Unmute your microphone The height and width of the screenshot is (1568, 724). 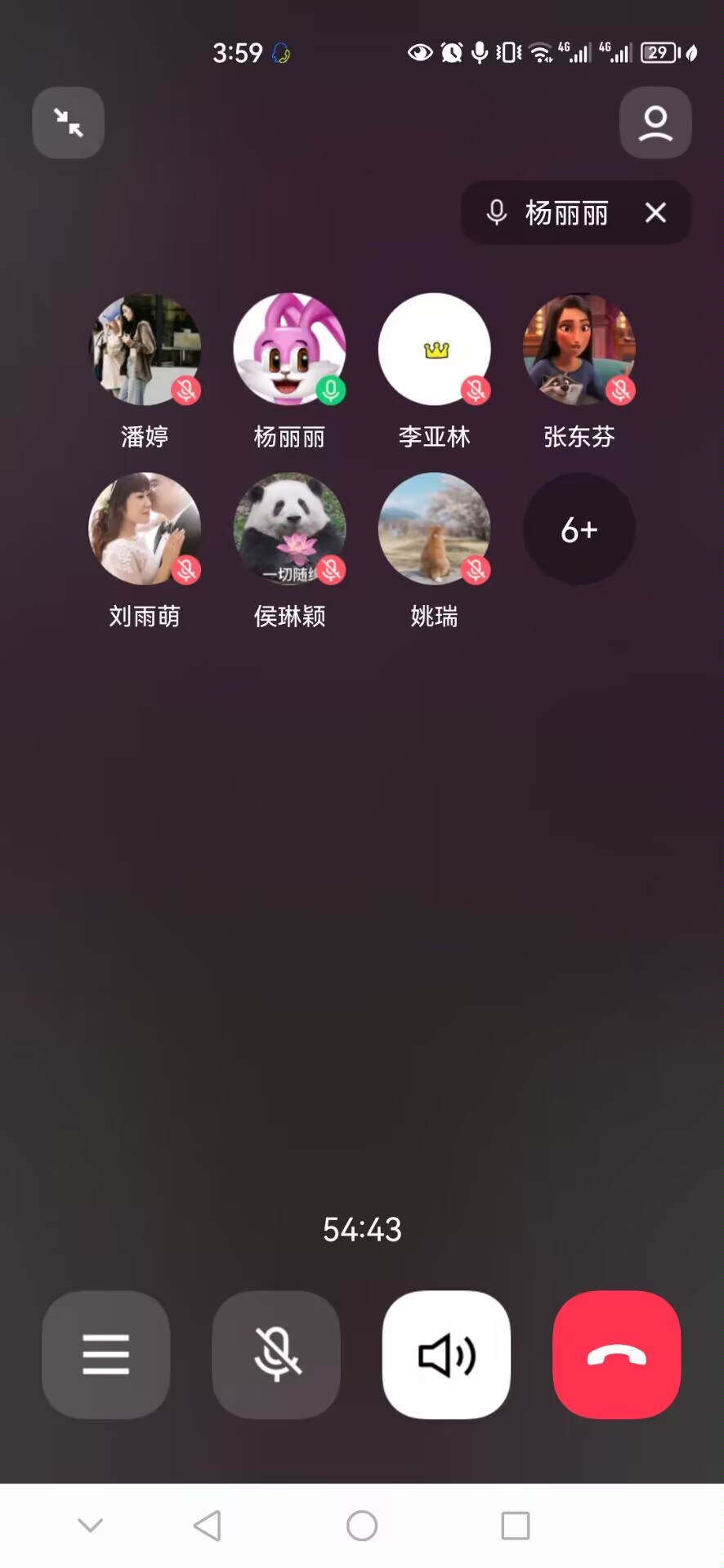point(276,1355)
